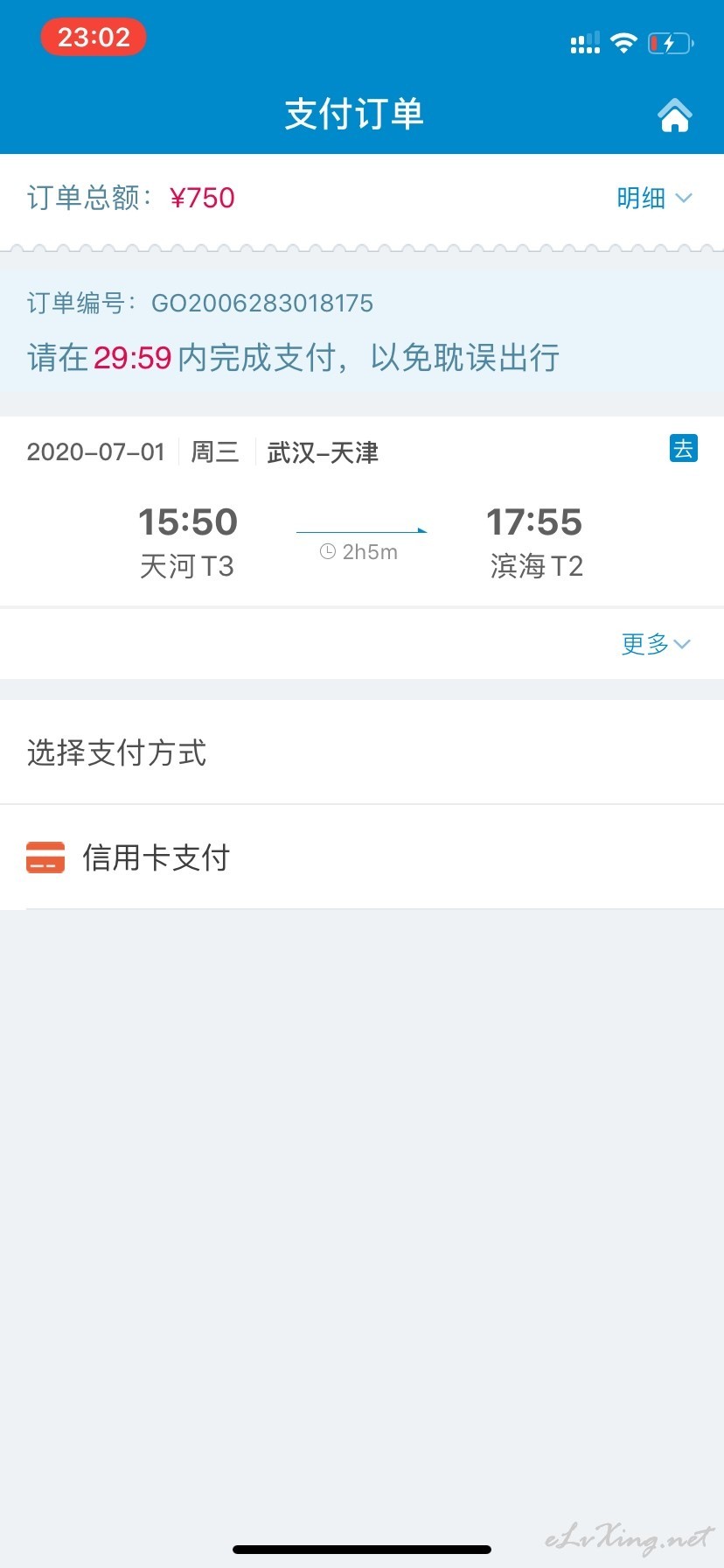
Task: Go to the home page icon
Action: pyautogui.click(x=674, y=115)
